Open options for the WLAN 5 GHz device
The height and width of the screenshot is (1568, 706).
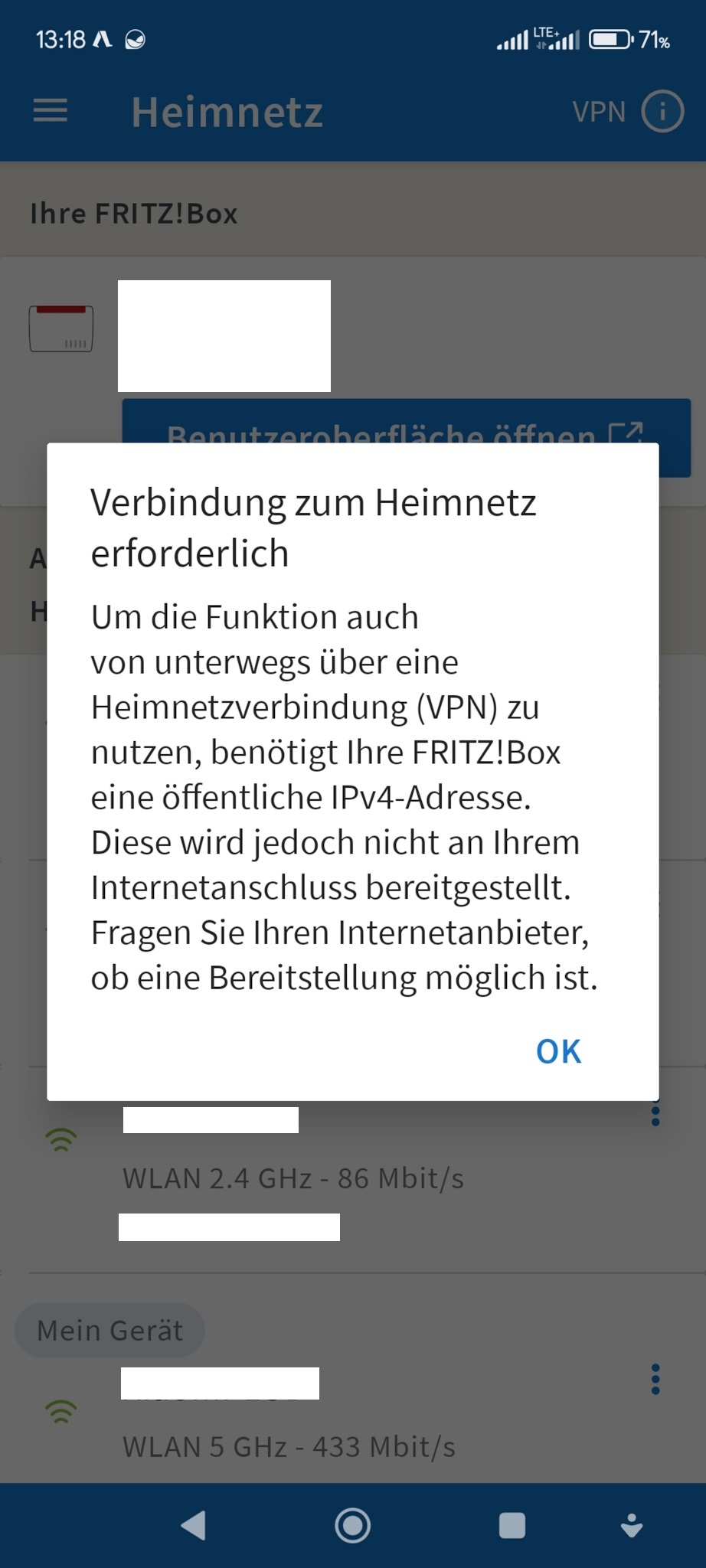[655, 1379]
